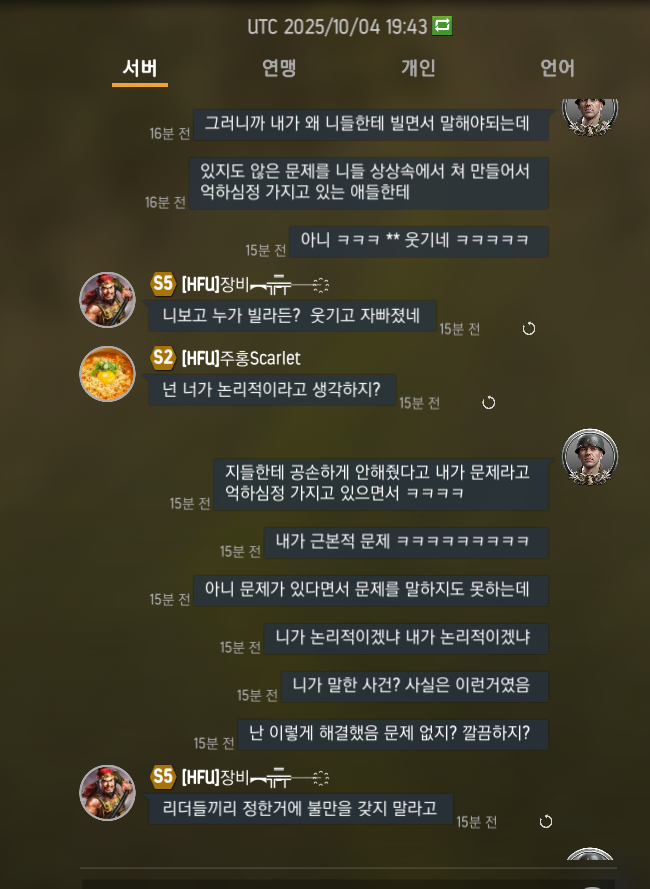Image resolution: width=650 pixels, height=889 pixels.
Task: Switch to the 서버 tab
Action: point(139,68)
